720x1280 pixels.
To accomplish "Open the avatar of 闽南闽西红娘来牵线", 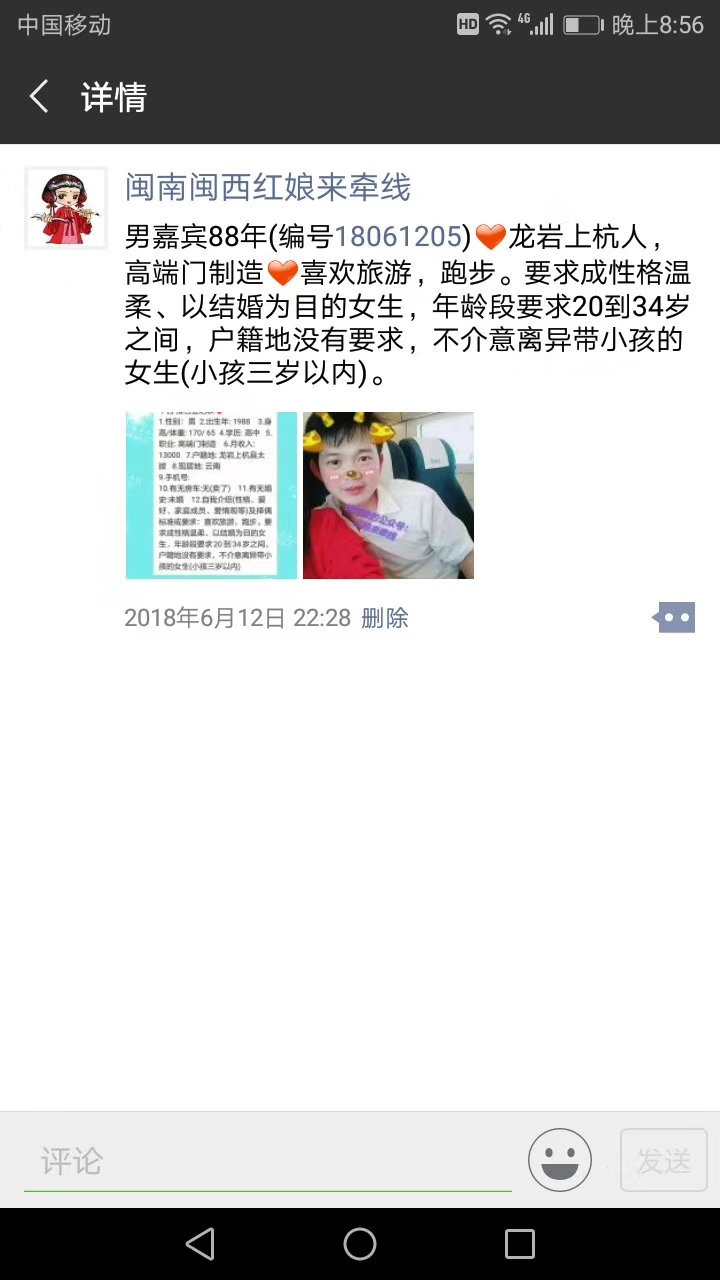I will tap(66, 208).
